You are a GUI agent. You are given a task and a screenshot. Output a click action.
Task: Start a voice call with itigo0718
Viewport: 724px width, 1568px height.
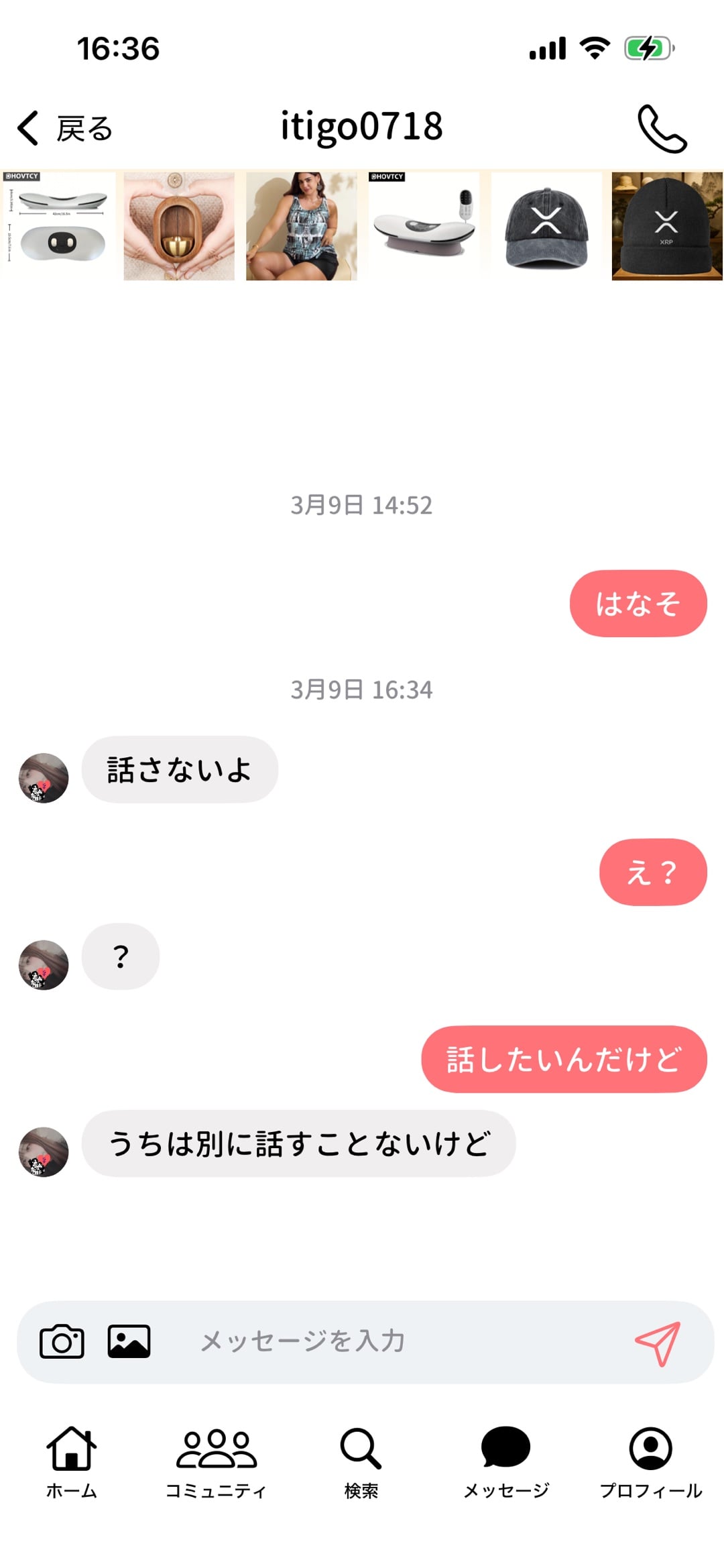click(661, 128)
